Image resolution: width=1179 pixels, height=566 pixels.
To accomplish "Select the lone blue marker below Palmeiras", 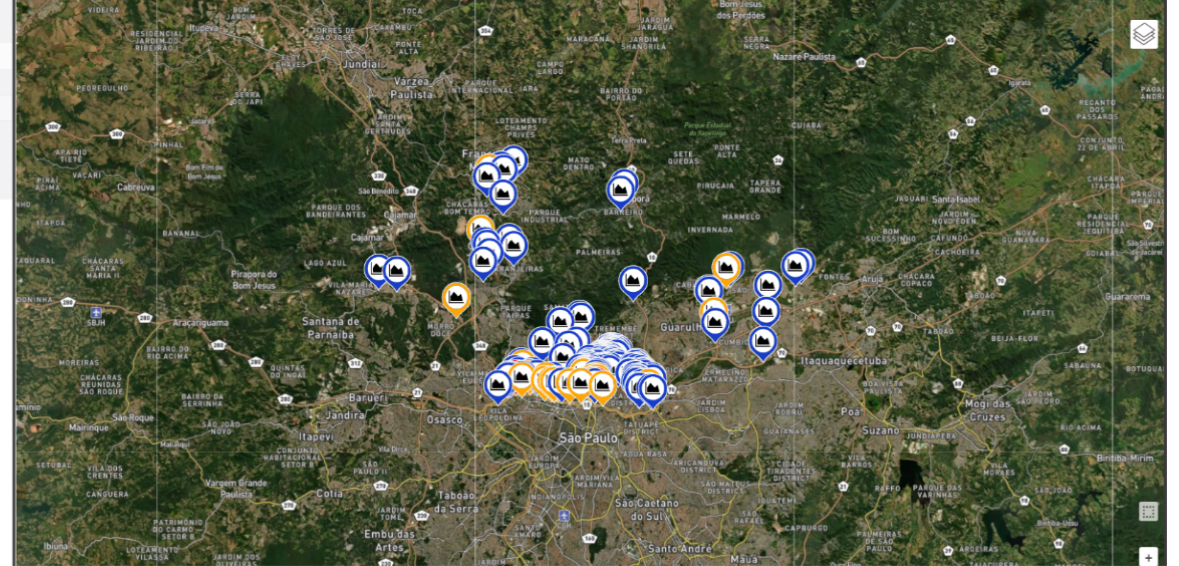I will pyautogui.click(x=632, y=281).
